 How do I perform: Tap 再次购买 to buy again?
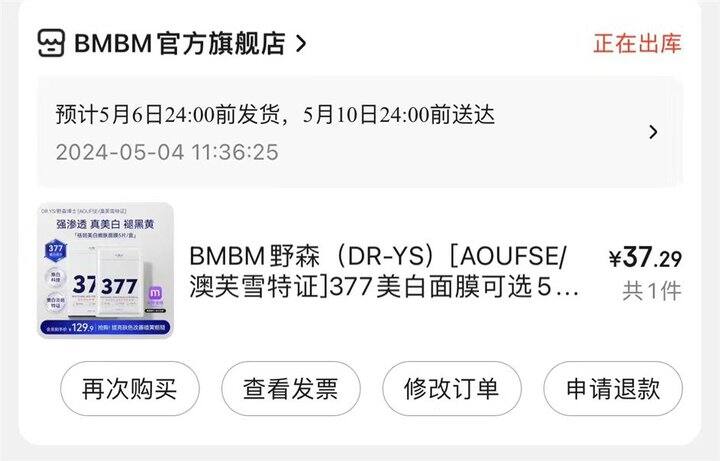point(129,388)
